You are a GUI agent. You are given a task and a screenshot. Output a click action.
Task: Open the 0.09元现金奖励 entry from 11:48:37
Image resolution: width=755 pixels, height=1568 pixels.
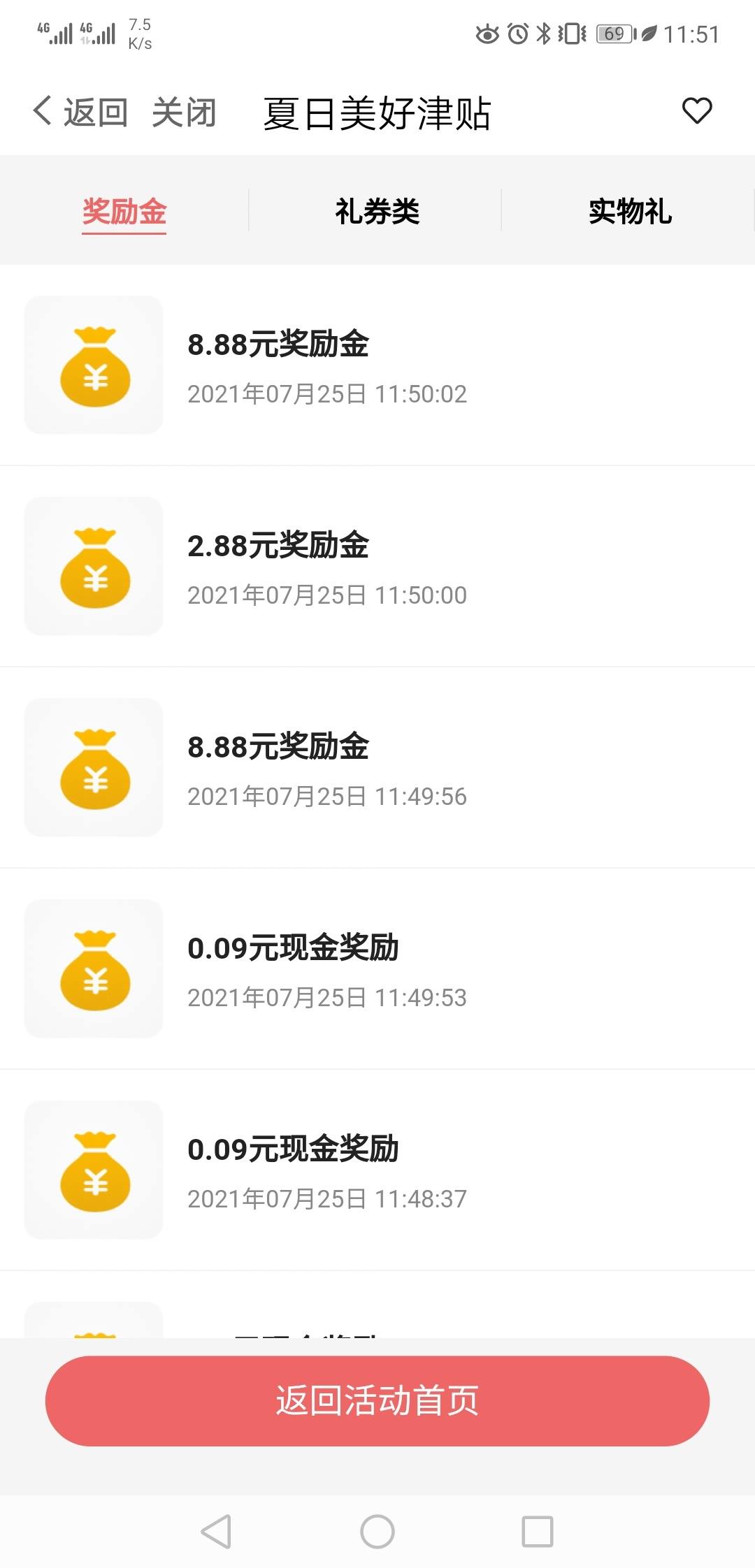377,1170
